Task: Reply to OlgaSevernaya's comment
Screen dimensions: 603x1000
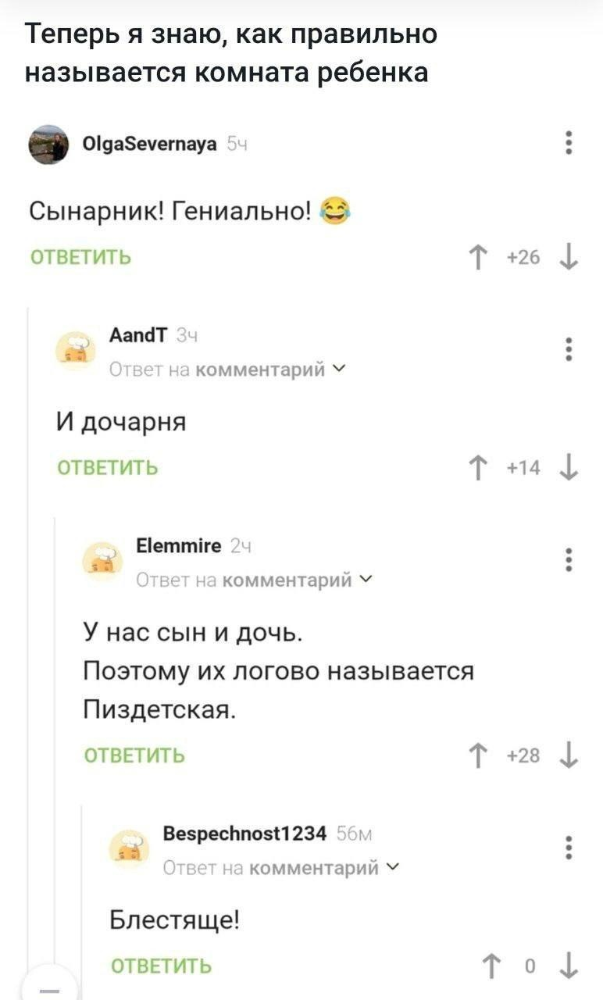Action: (x=82, y=257)
